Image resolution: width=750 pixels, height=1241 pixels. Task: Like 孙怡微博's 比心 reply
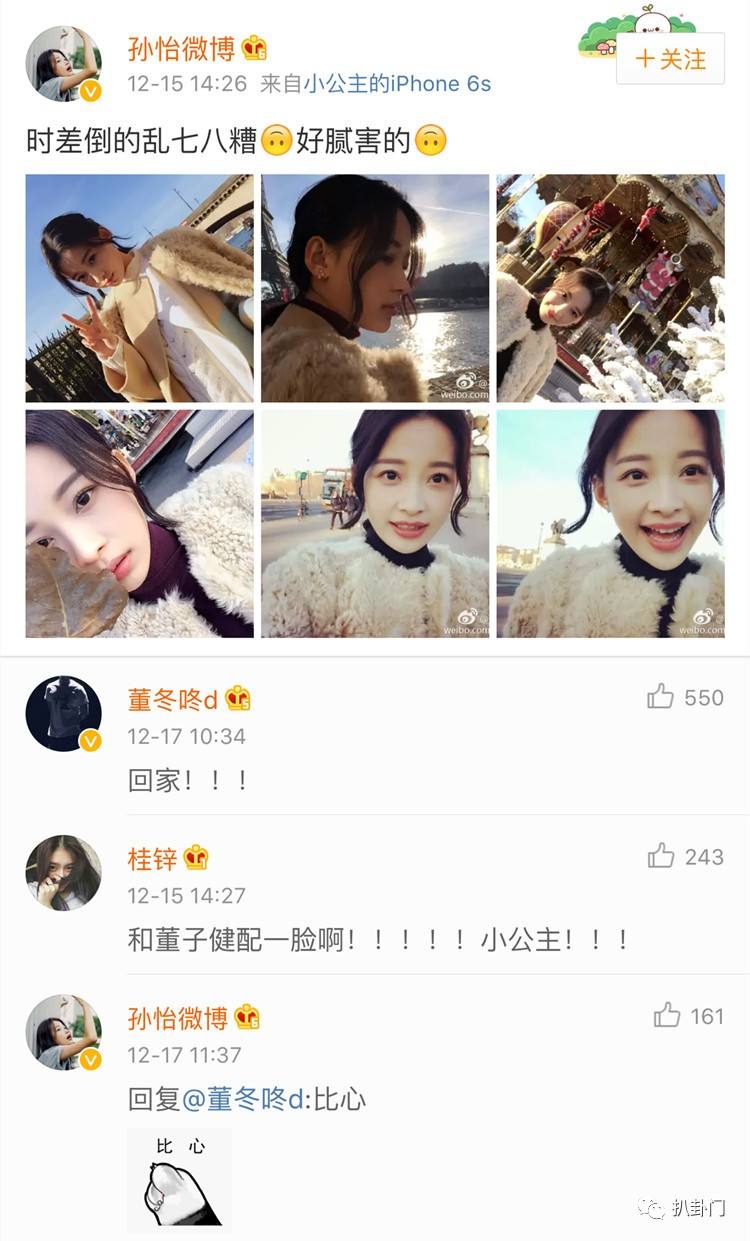[x=667, y=1016]
